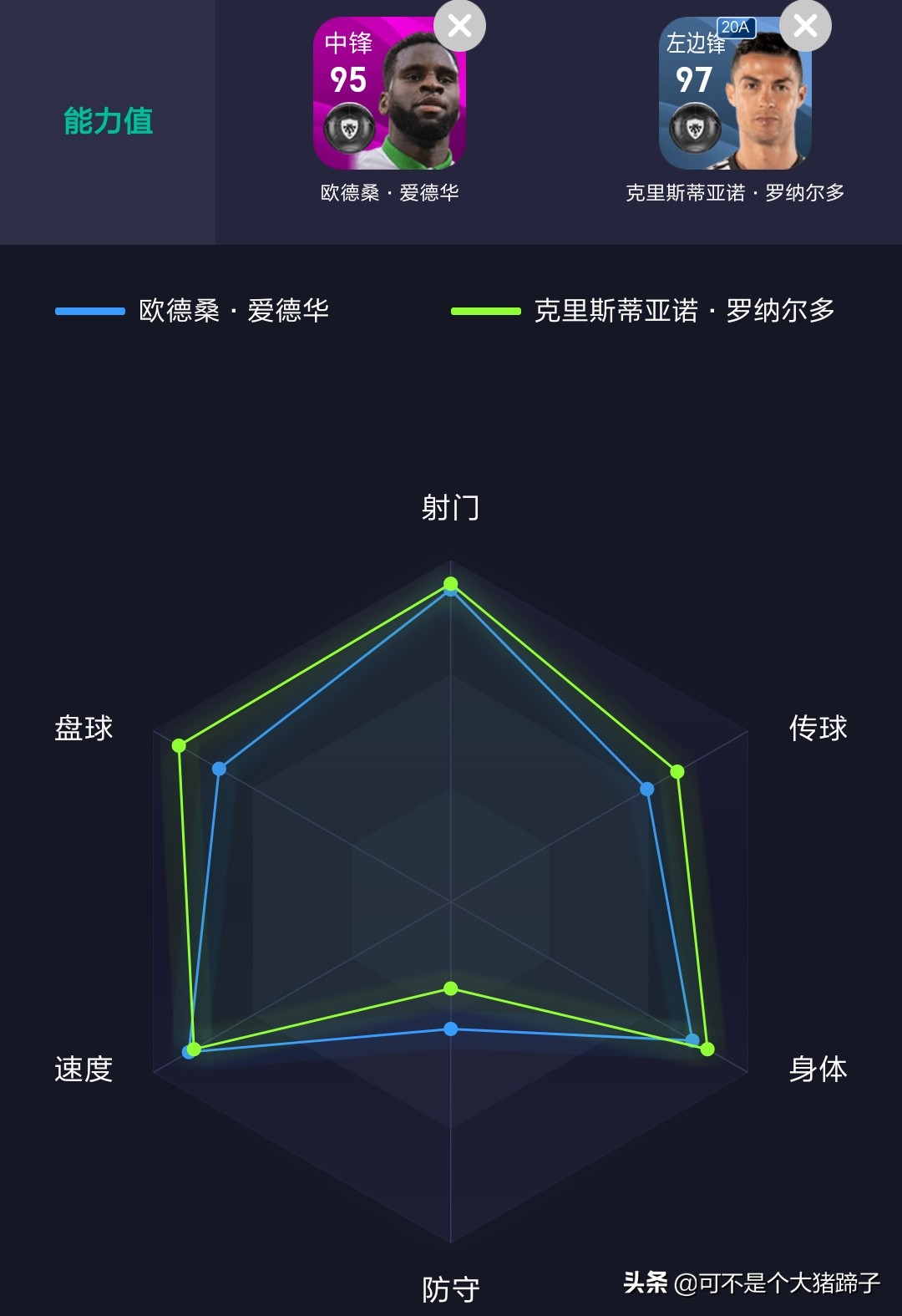Select Ronaldo's club emblem icon on his card
902x1316 pixels.
(694, 126)
